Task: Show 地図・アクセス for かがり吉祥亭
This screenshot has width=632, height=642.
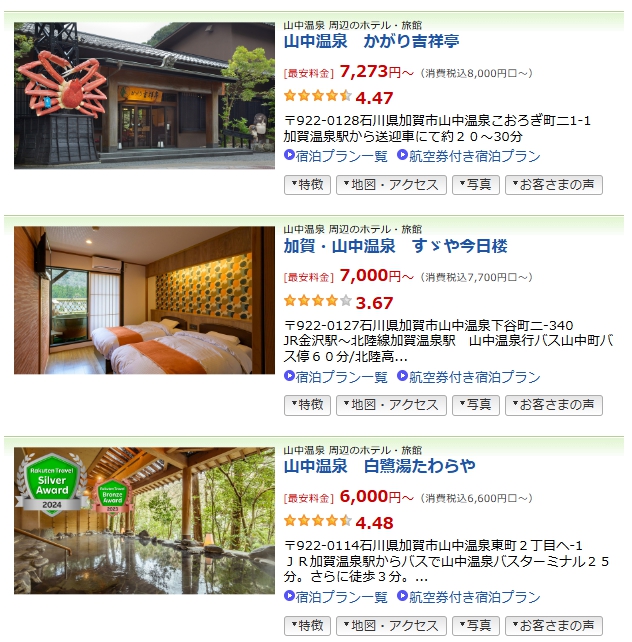Action: tap(391, 185)
